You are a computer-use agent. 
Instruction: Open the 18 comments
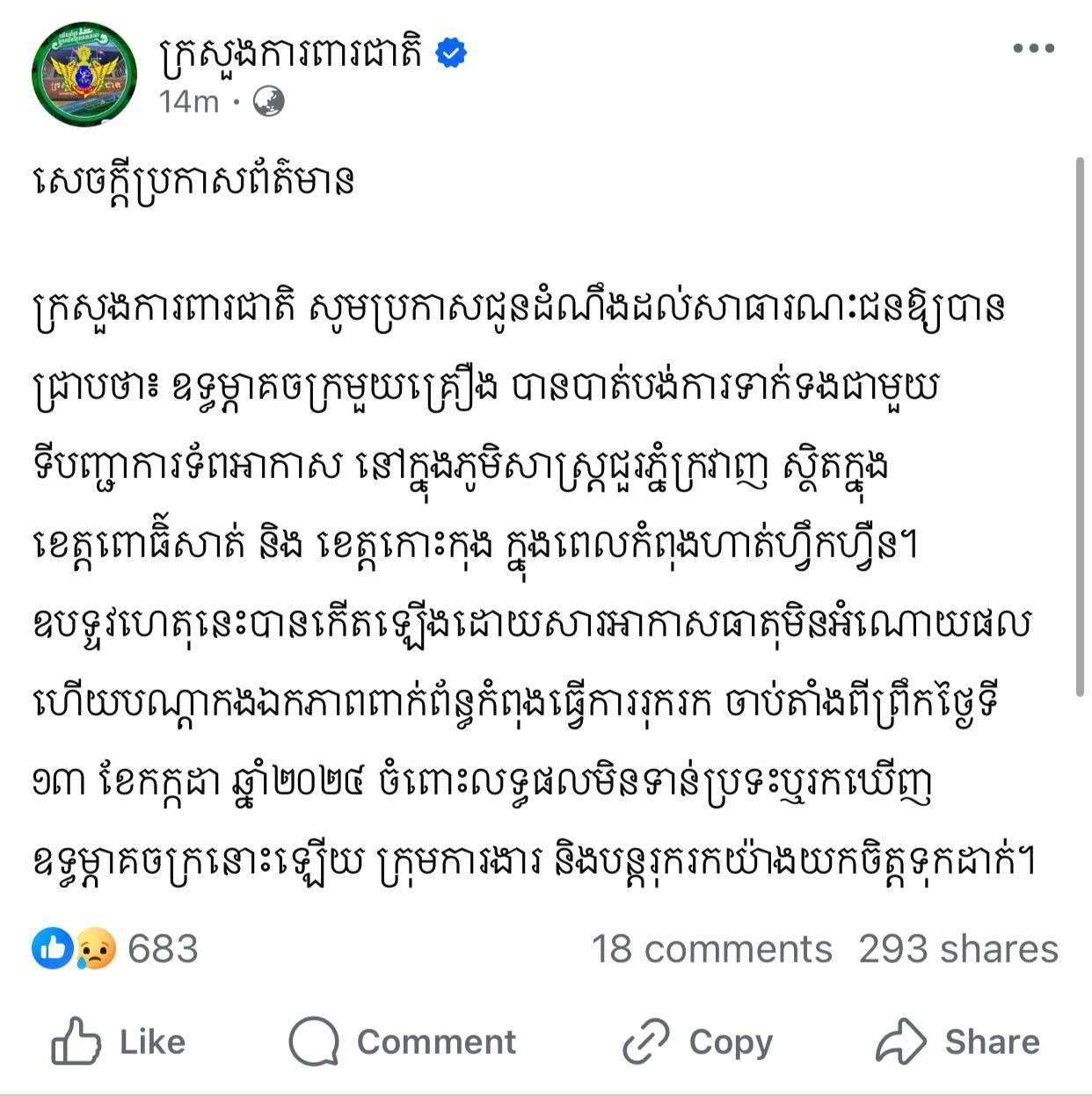710,949
